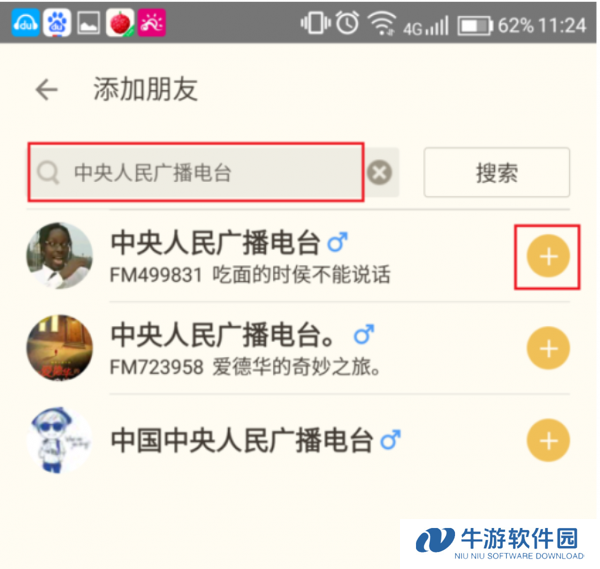The height and width of the screenshot is (569, 600).
Task: Add friend FM723958 with plus button
Action: pyautogui.click(x=547, y=349)
